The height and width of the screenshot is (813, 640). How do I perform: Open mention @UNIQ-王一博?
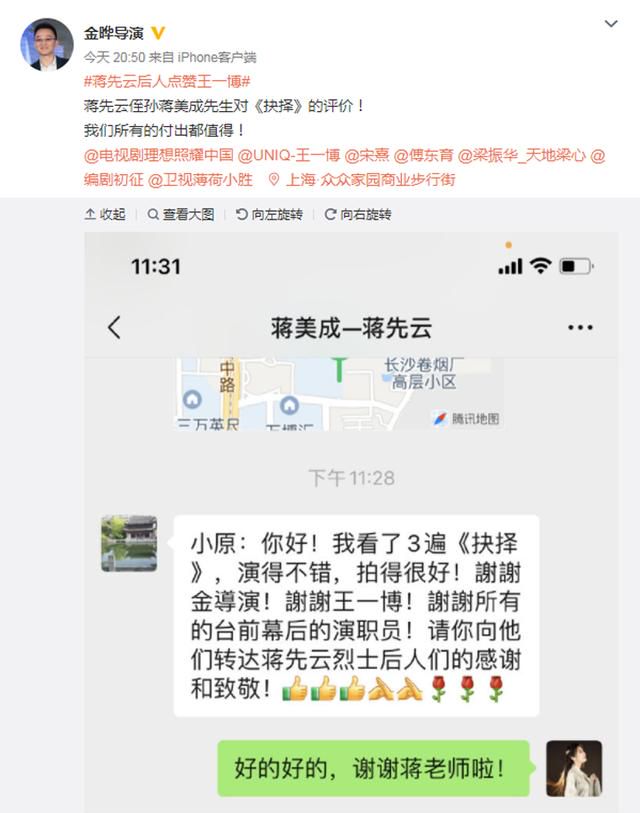pos(289,156)
